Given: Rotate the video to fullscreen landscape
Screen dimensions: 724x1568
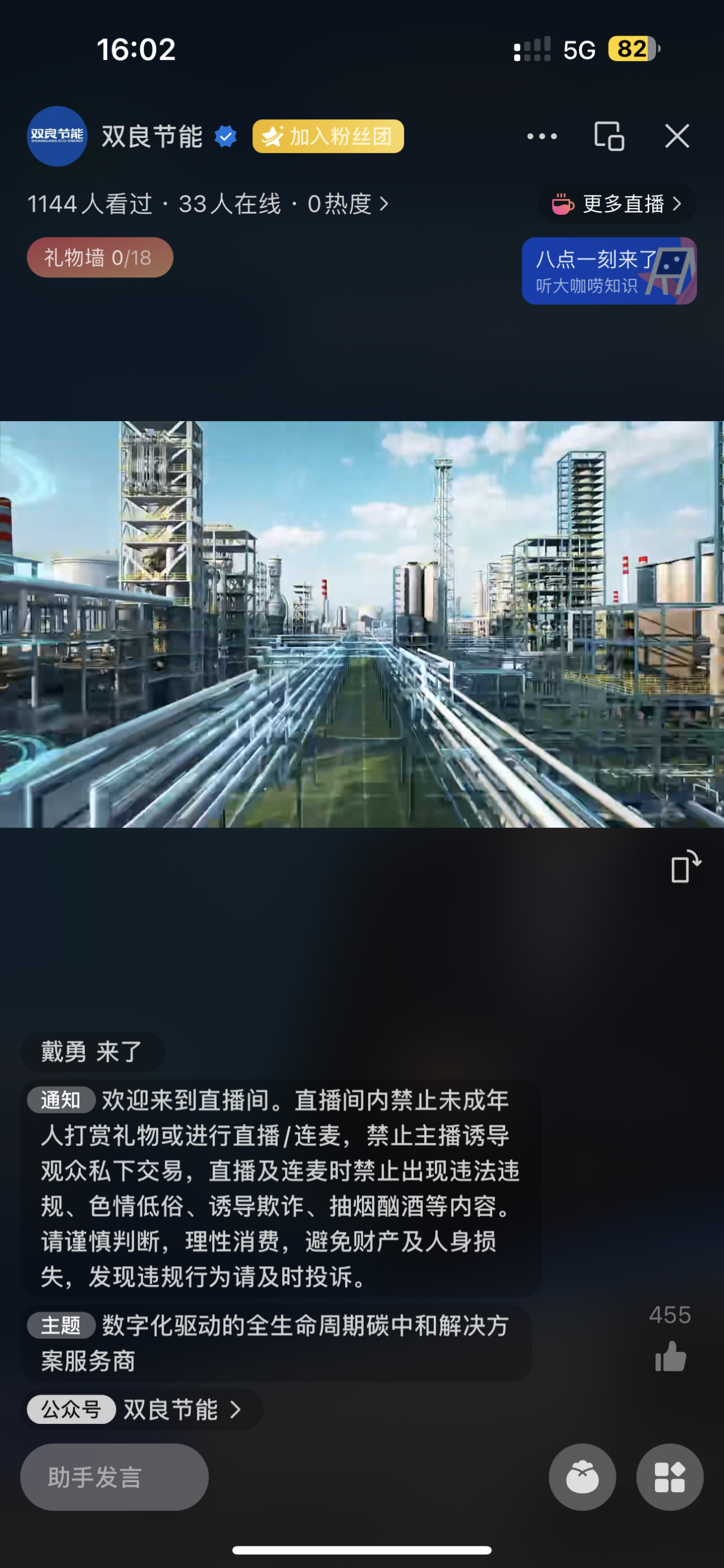Looking at the screenshot, I should (x=685, y=866).
